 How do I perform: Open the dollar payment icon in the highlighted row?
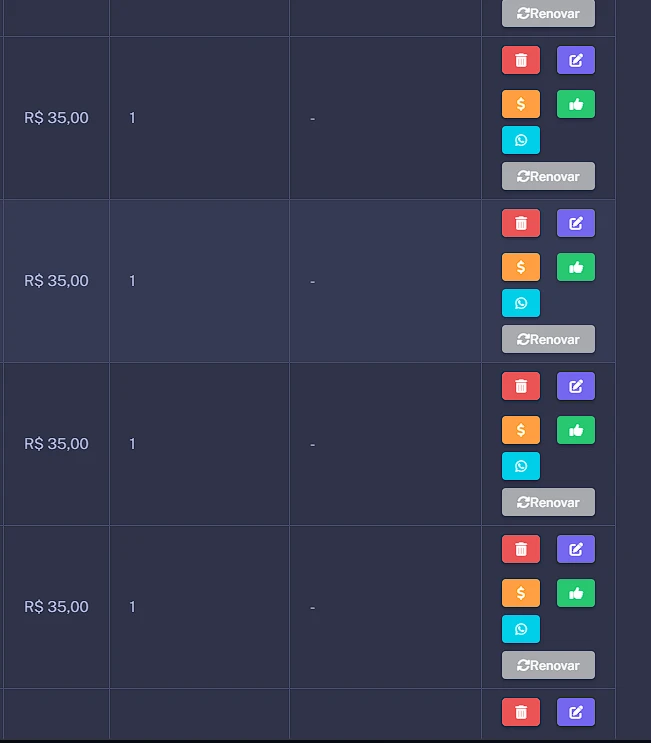click(x=520, y=267)
